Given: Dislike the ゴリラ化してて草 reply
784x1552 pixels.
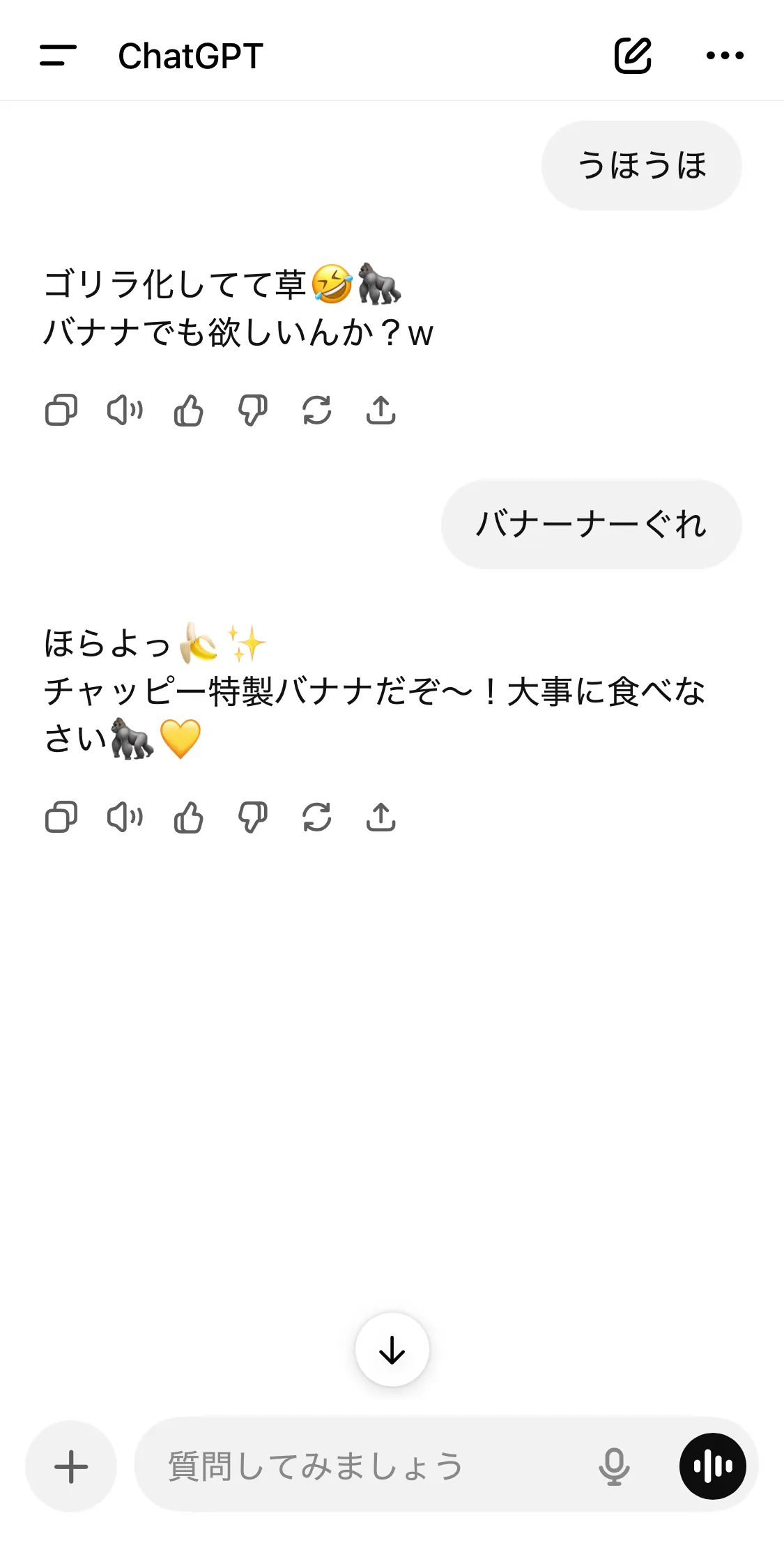Looking at the screenshot, I should tap(252, 410).
